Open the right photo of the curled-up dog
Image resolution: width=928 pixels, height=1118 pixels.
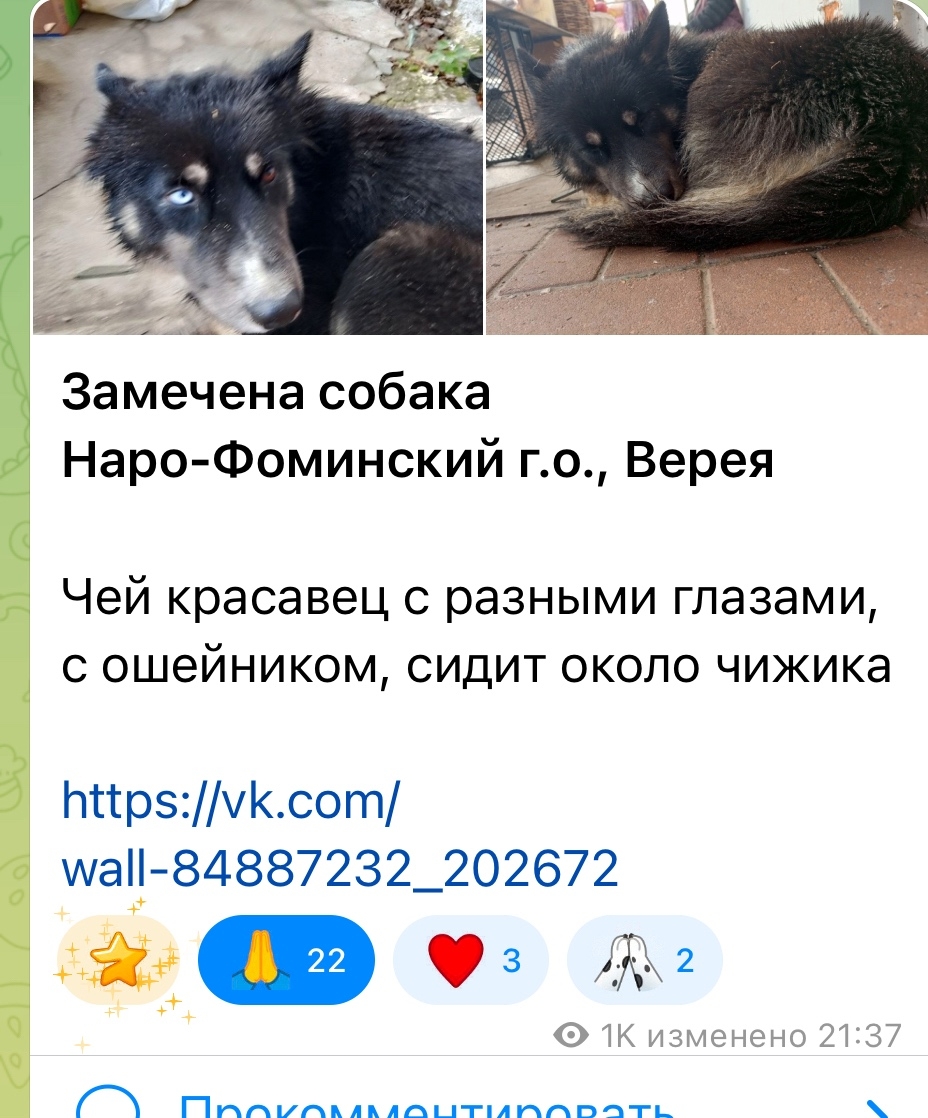(706, 167)
